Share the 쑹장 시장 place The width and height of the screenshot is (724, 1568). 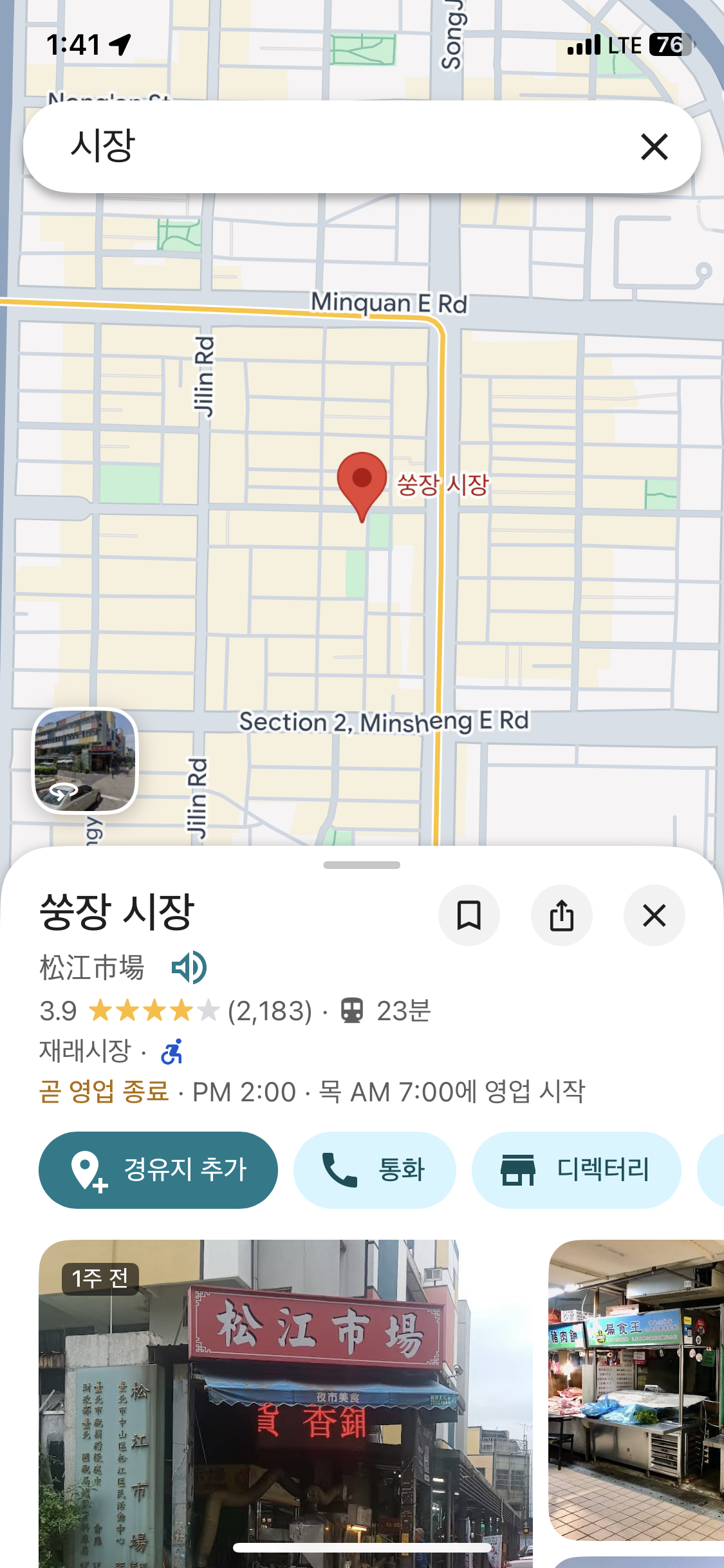pos(561,915)
